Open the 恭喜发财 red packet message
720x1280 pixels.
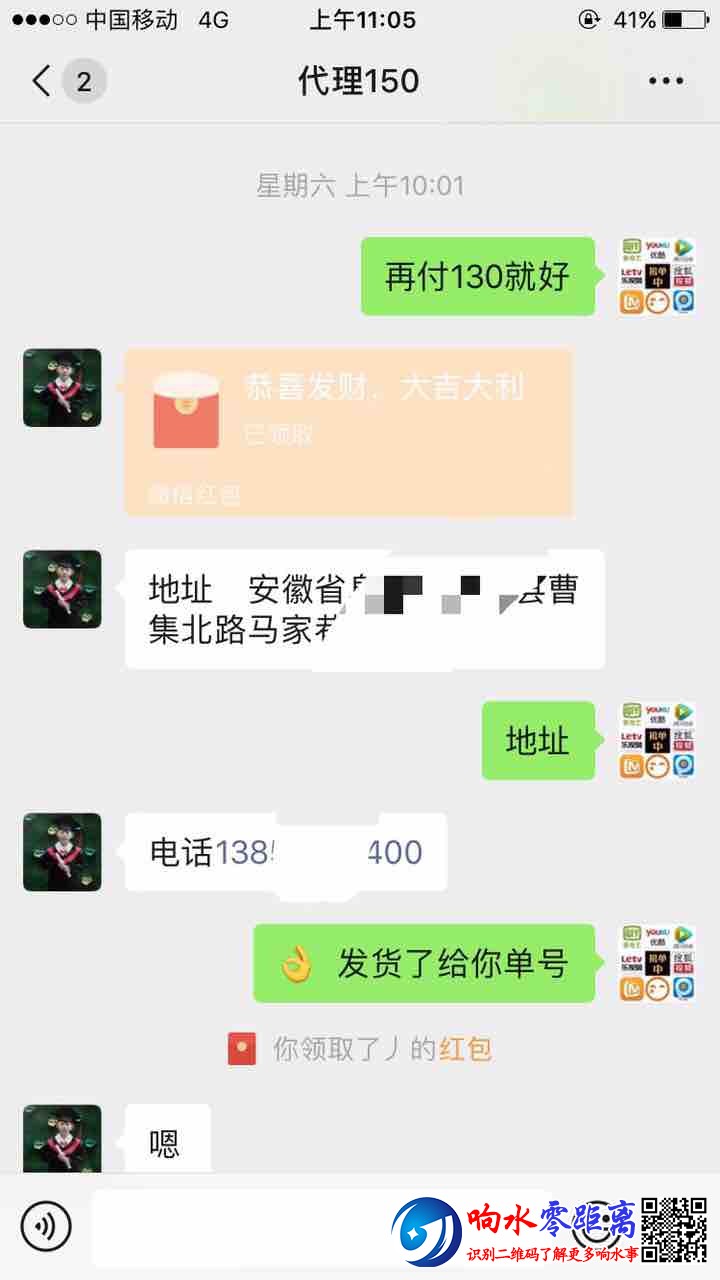pyautogui.click(x=348, y=430)
